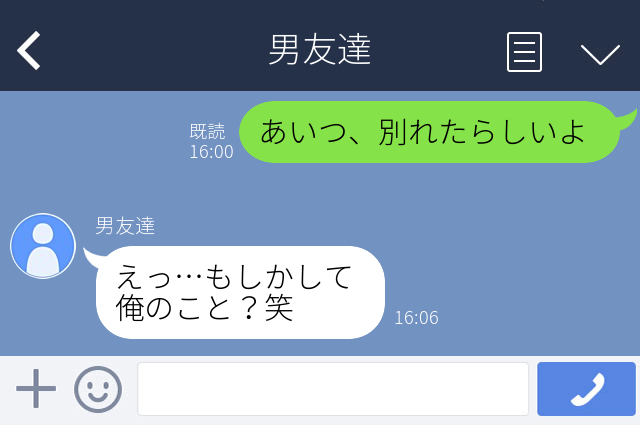The width and height of the screenshot is (640, 425).
Task: View 男友達's profile avatar
Action: coord(43,246)
